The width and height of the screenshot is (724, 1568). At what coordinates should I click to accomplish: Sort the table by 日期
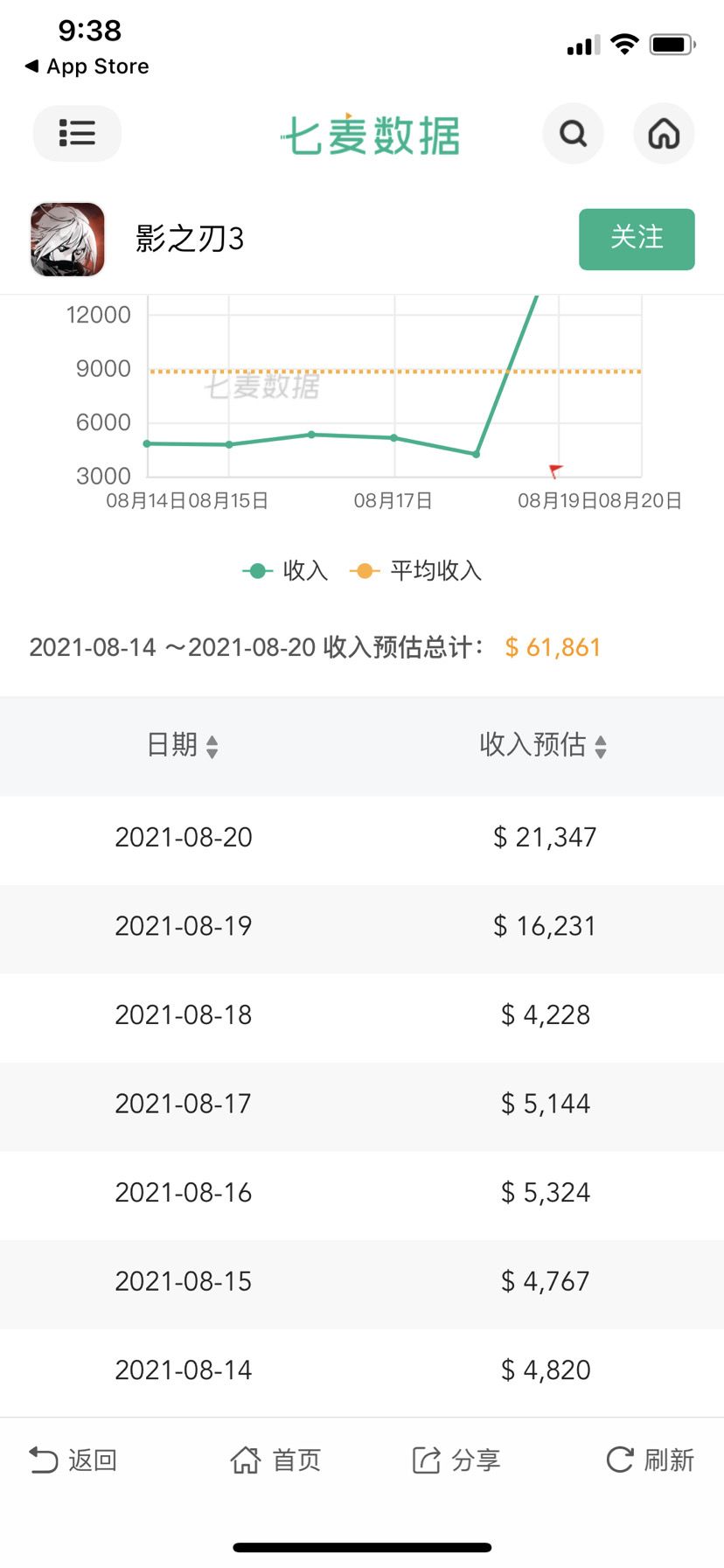coord(183,745)
